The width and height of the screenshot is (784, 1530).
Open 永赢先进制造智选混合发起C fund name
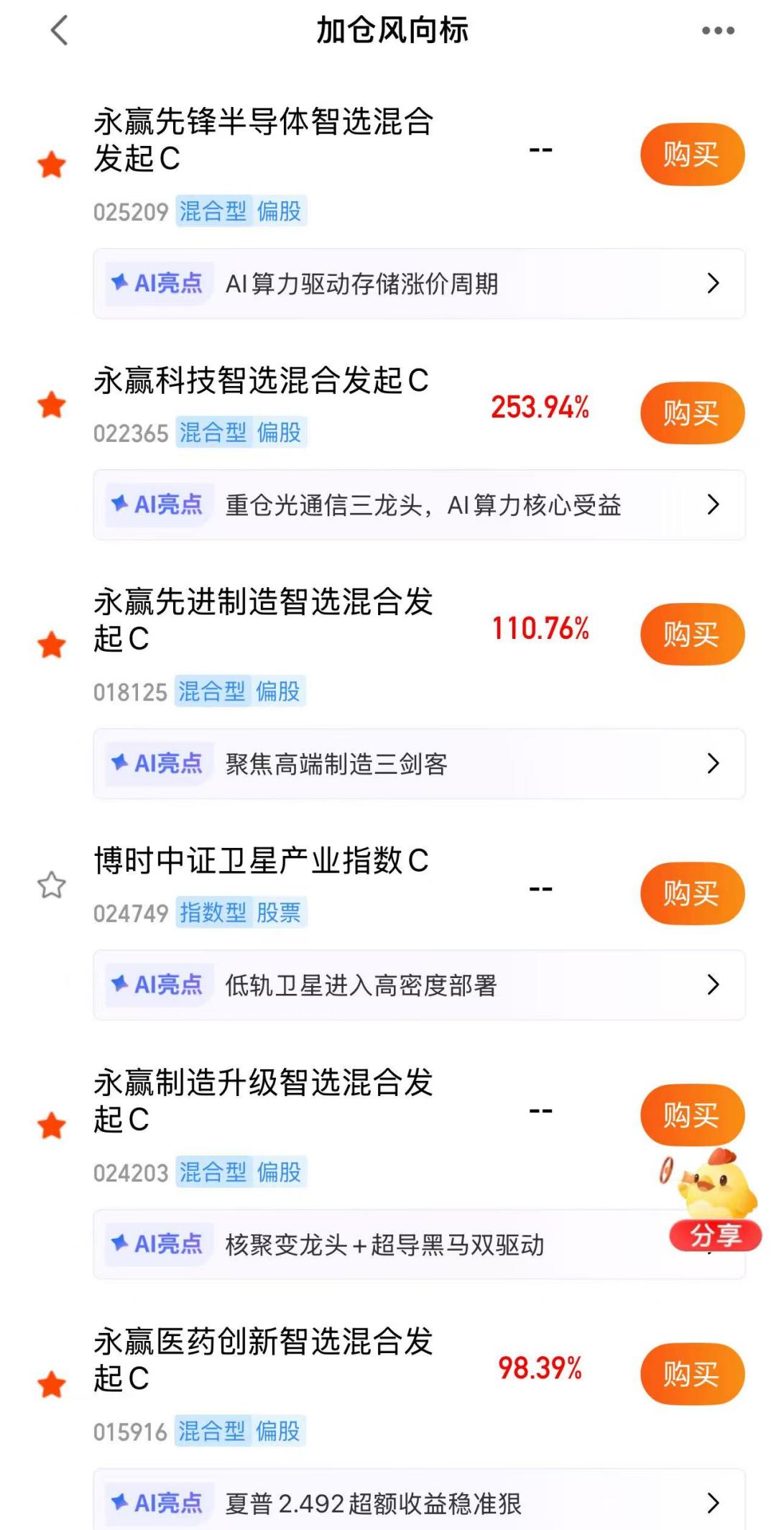click(x=264, y=622)
